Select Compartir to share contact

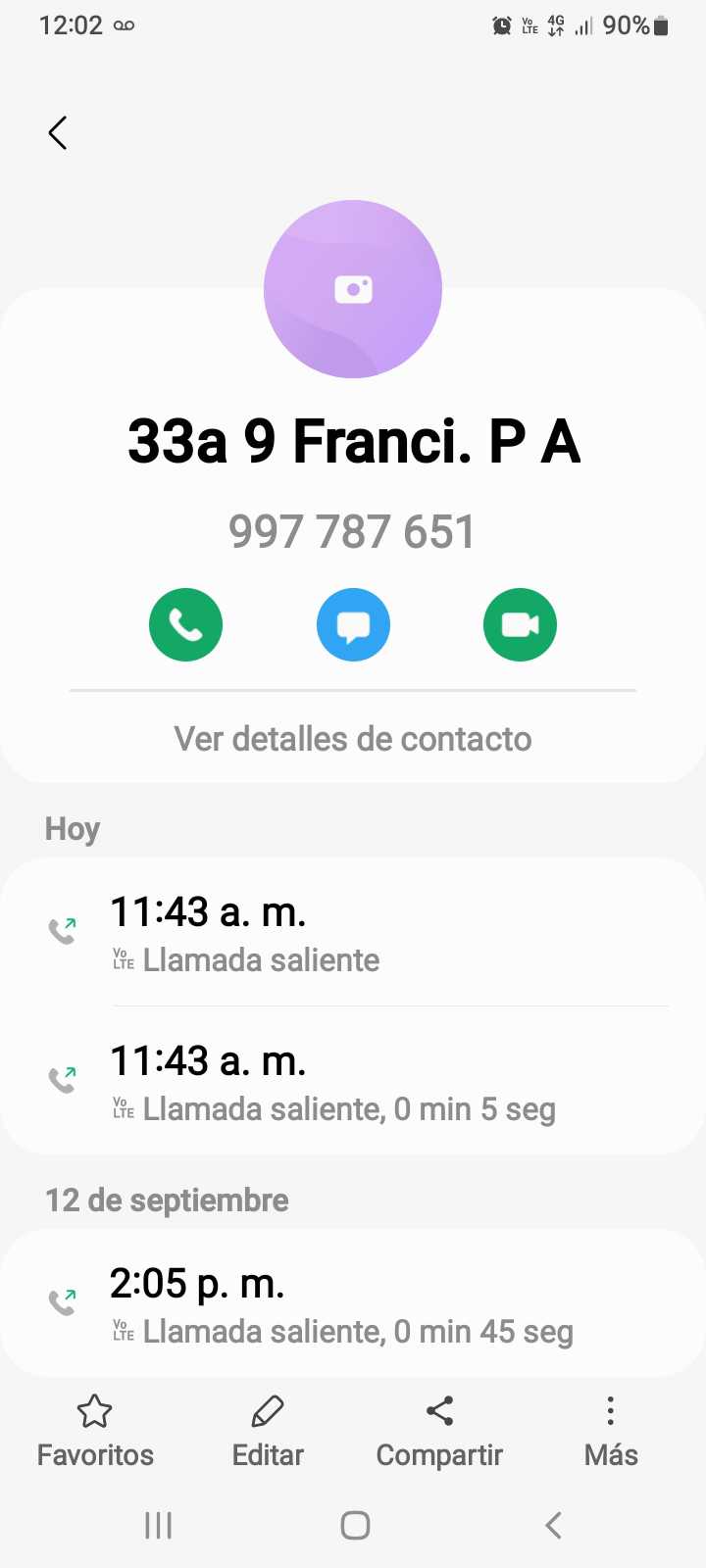tap(439, 1431)
